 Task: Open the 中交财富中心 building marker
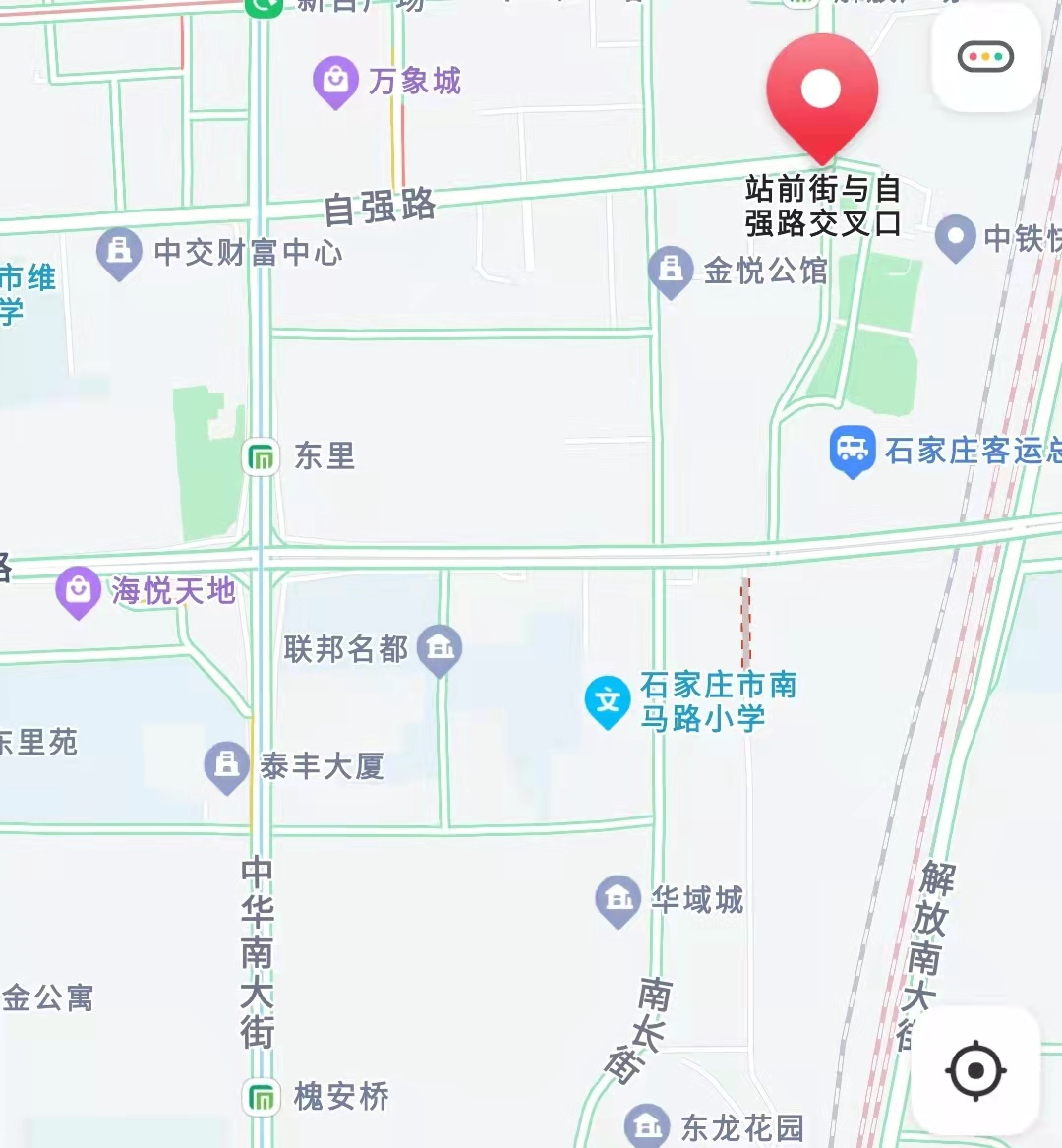[x=119, y=252]
